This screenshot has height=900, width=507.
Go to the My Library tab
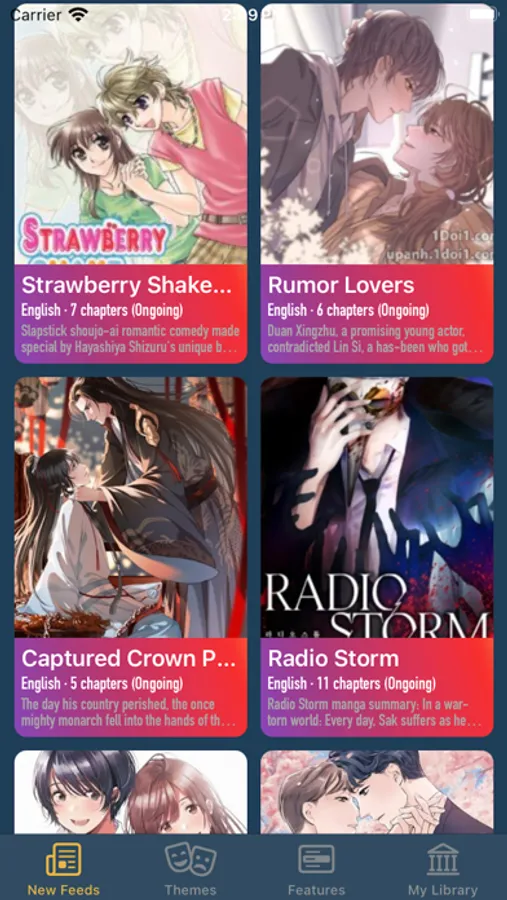443,869
